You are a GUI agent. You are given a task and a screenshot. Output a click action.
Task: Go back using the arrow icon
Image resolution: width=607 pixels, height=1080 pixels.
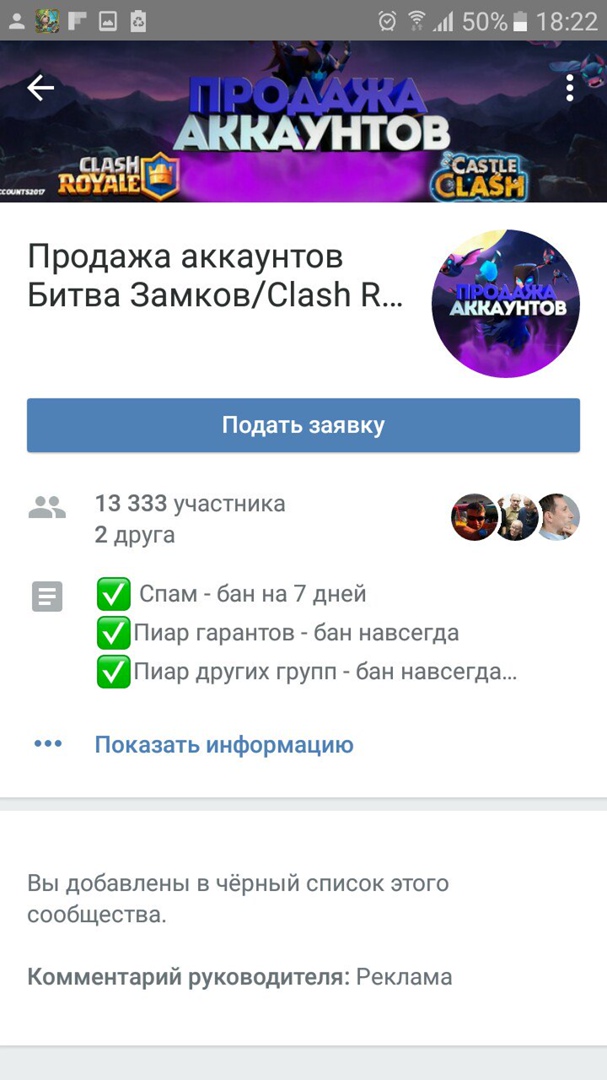pyautogui.click(x=40, y=88)
